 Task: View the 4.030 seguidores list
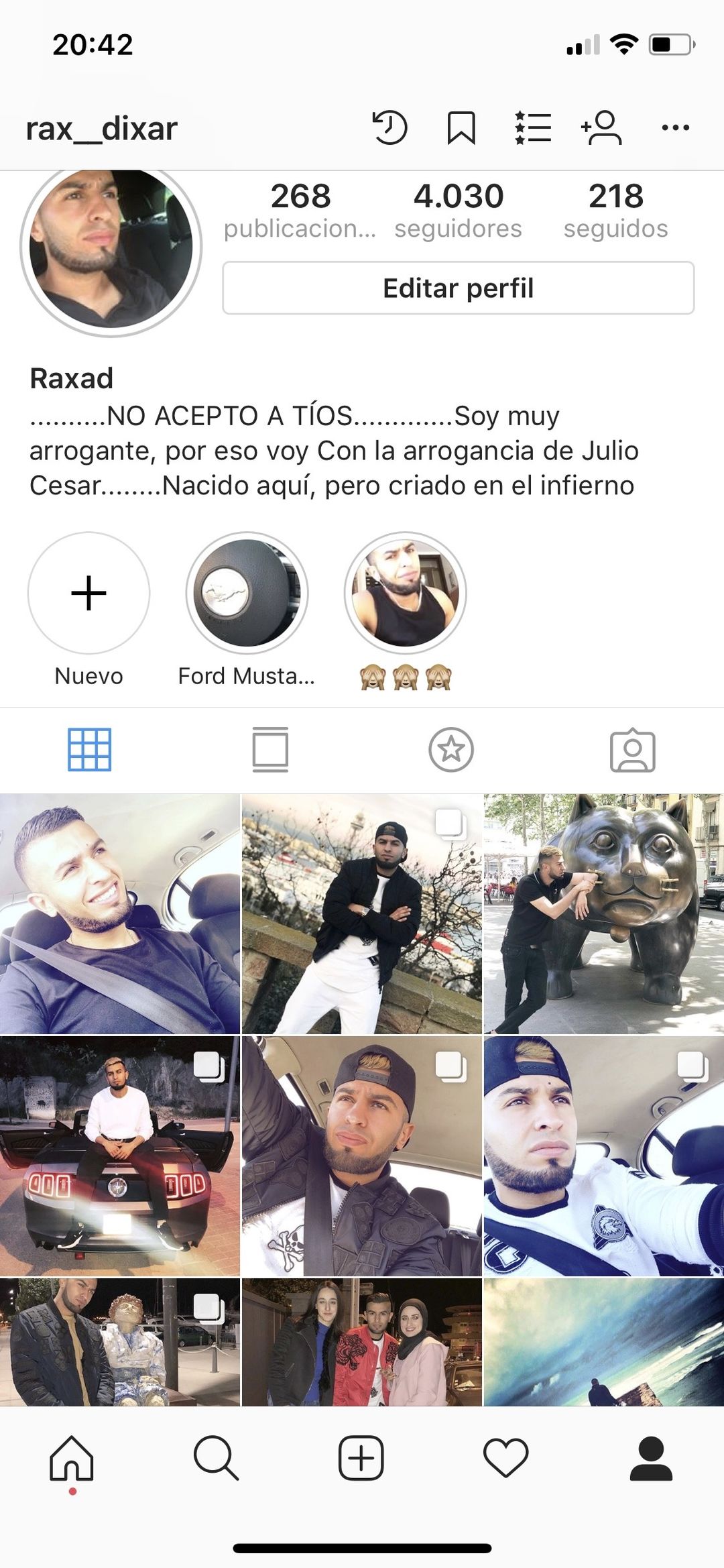[x=458, y=210]
